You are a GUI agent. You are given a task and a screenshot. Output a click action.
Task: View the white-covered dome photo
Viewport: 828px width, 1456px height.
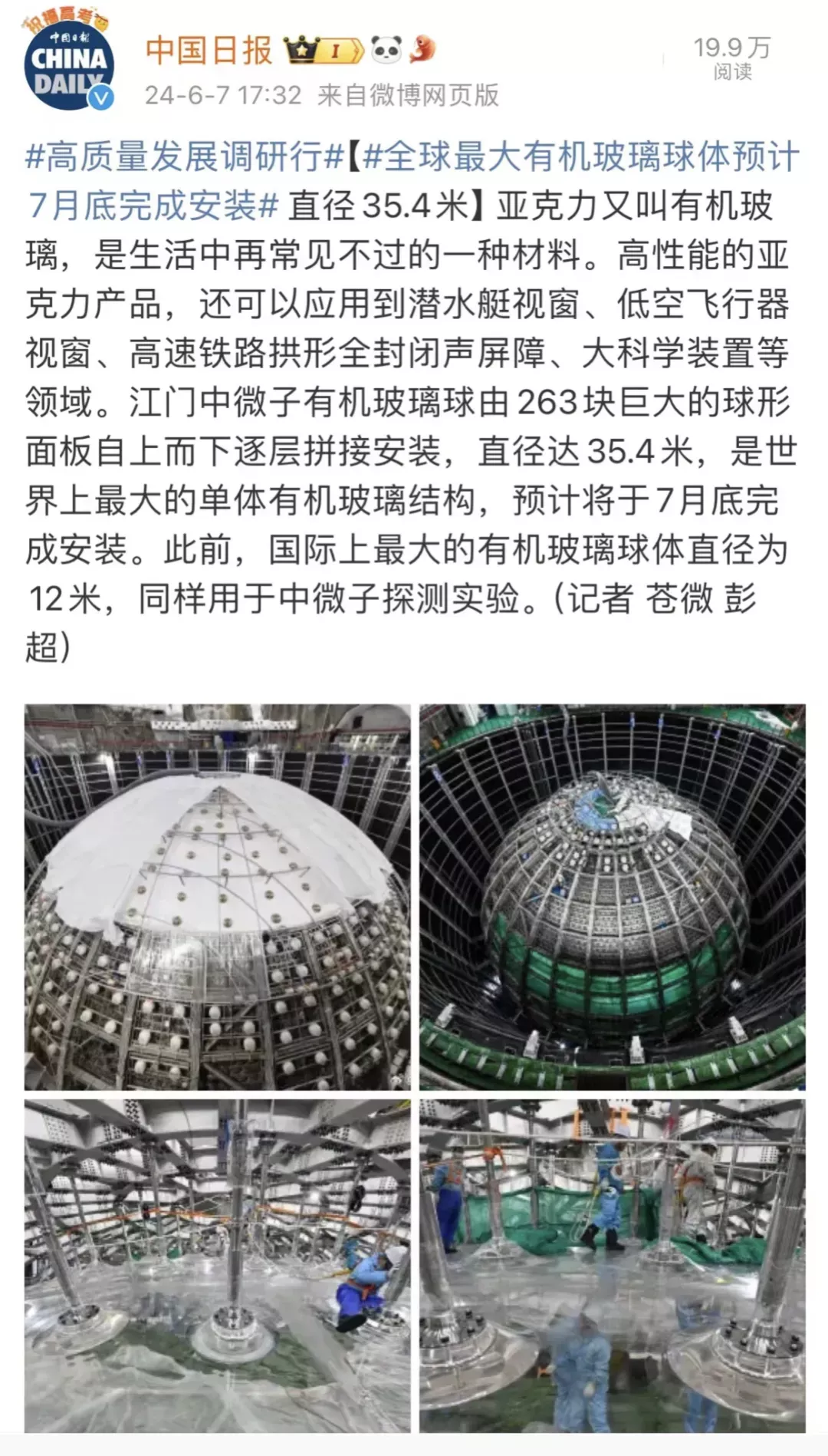(218, 897)
